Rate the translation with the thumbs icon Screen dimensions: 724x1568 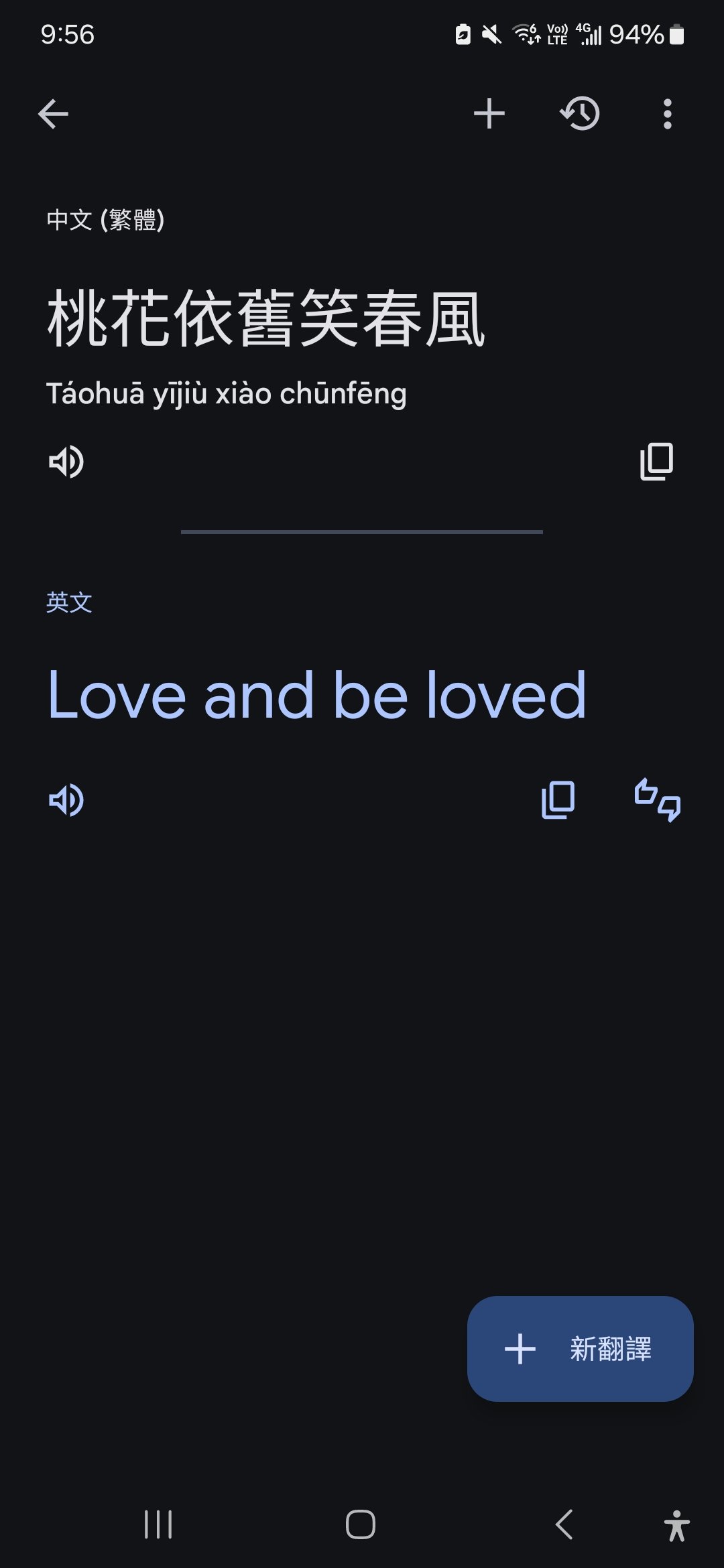(x=658, y=800)
